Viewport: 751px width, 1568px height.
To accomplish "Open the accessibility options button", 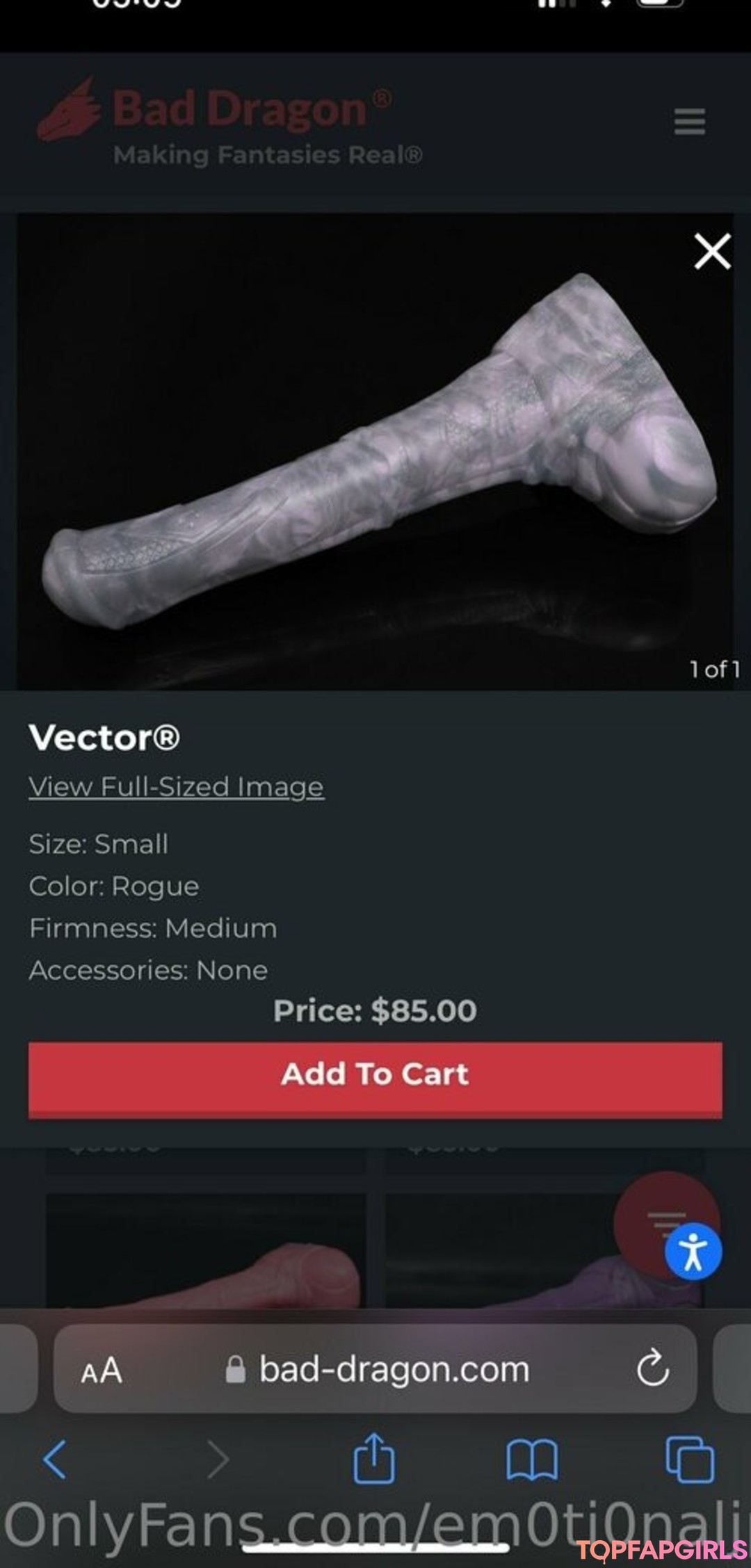I will pyautogui.click(x=693, y=1252).
